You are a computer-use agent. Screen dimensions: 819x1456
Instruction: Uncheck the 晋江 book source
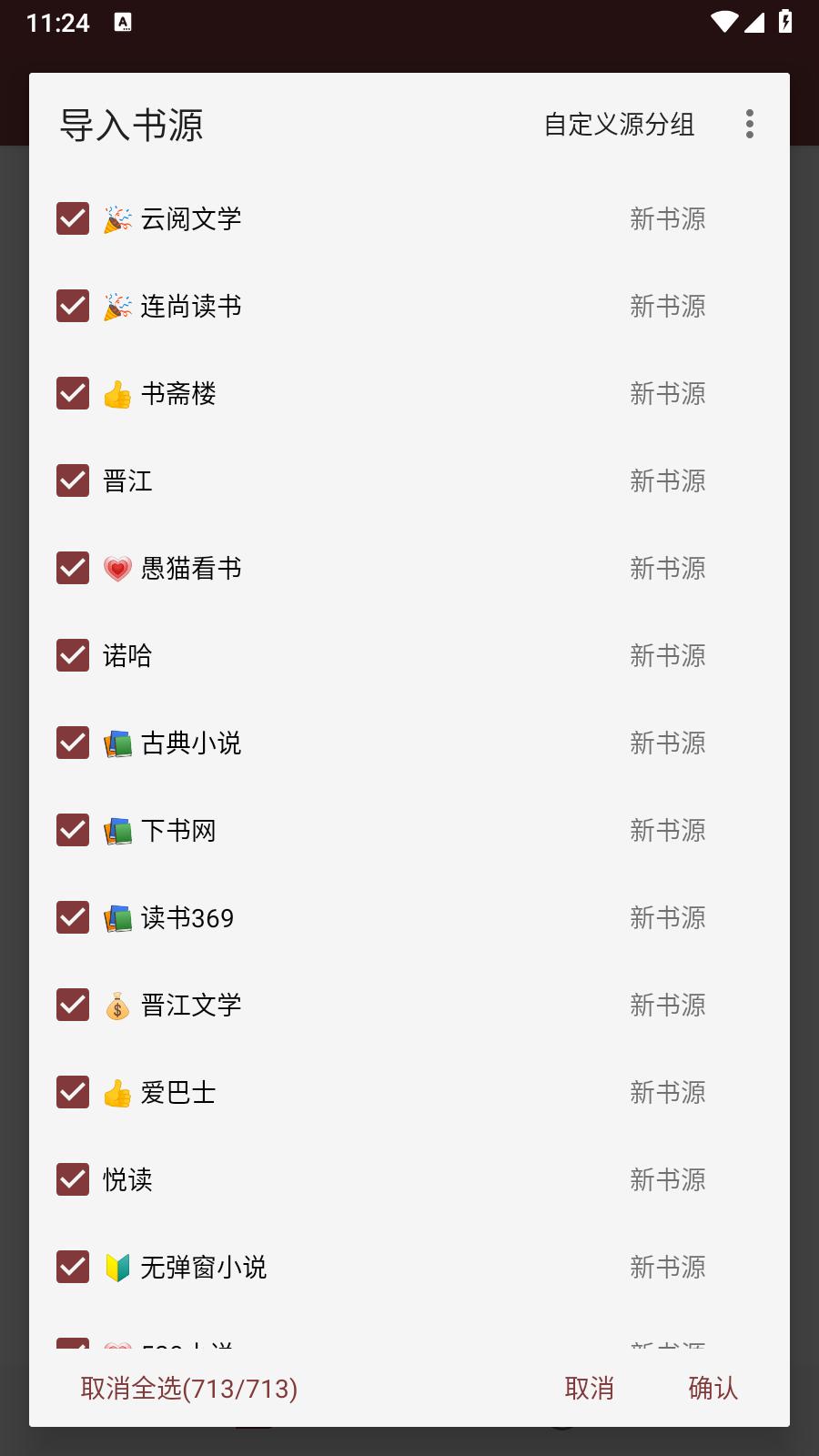72,480
